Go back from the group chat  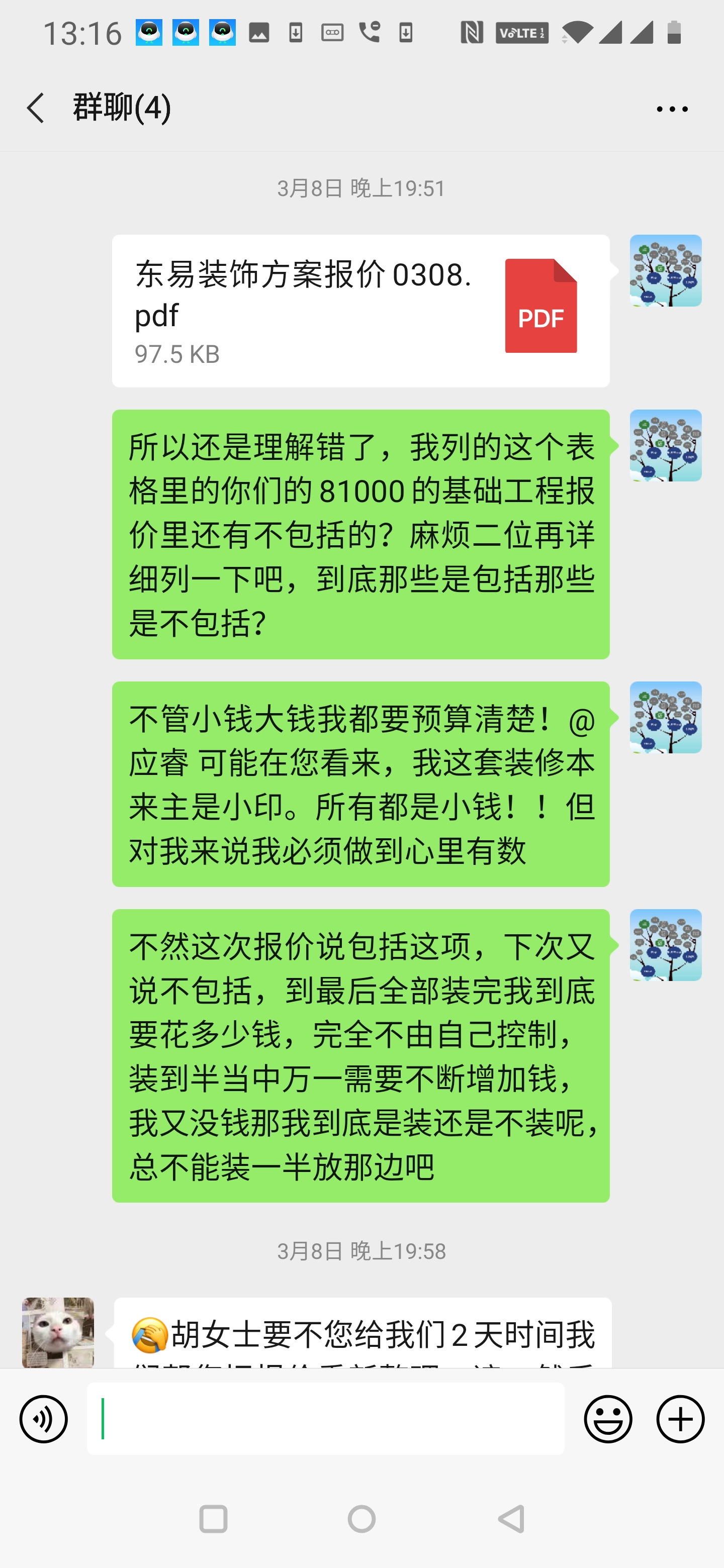click(x=35, y=109)
